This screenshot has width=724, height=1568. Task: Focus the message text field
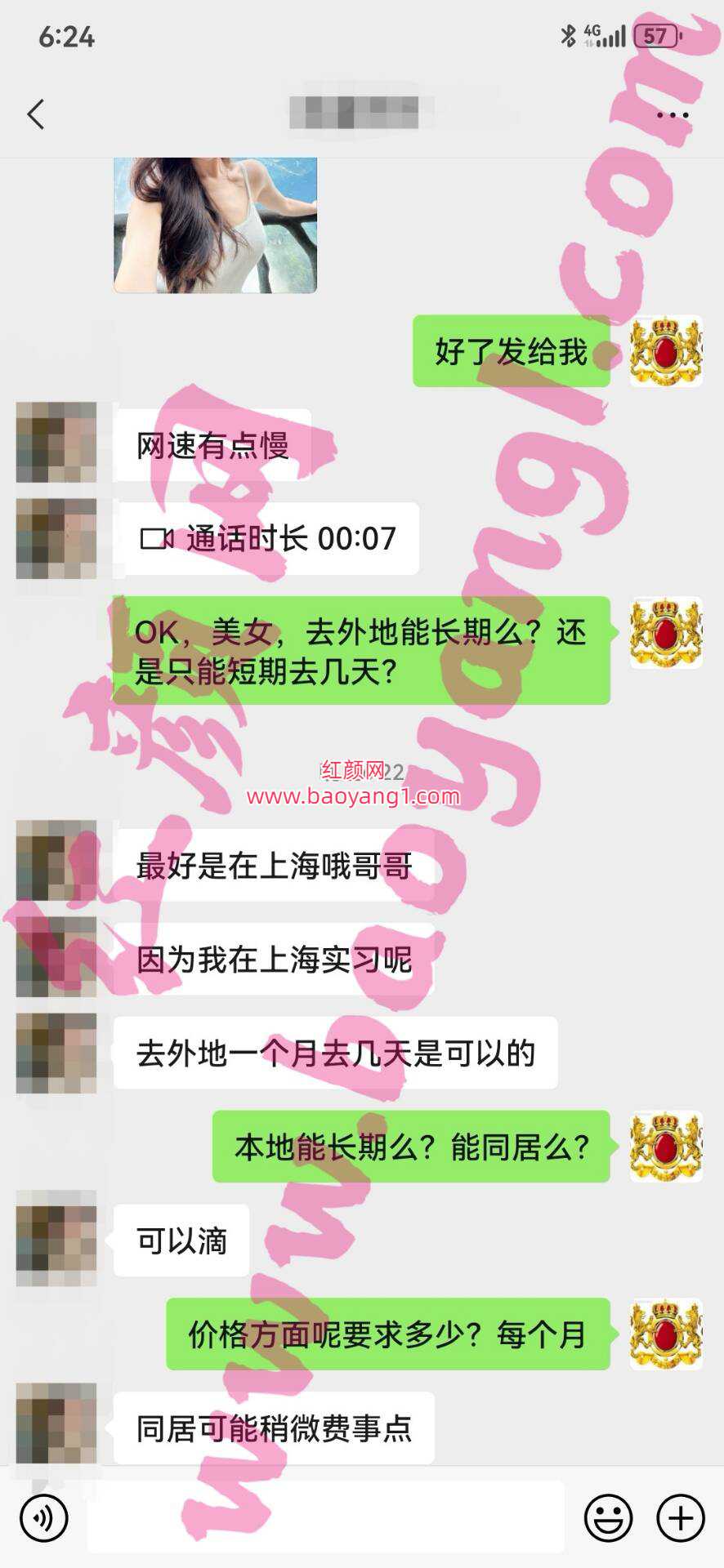325,1519
